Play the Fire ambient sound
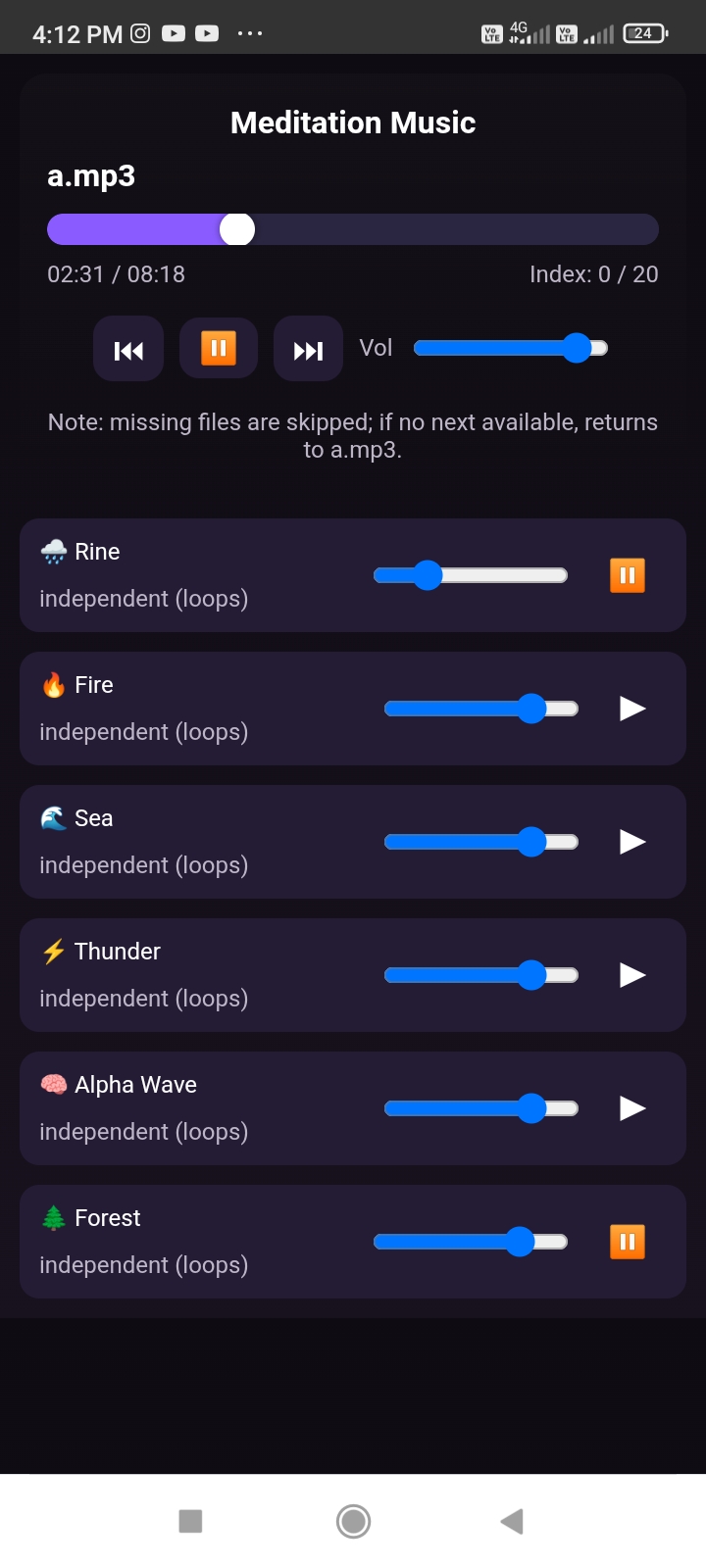 (x=632, y=709)
